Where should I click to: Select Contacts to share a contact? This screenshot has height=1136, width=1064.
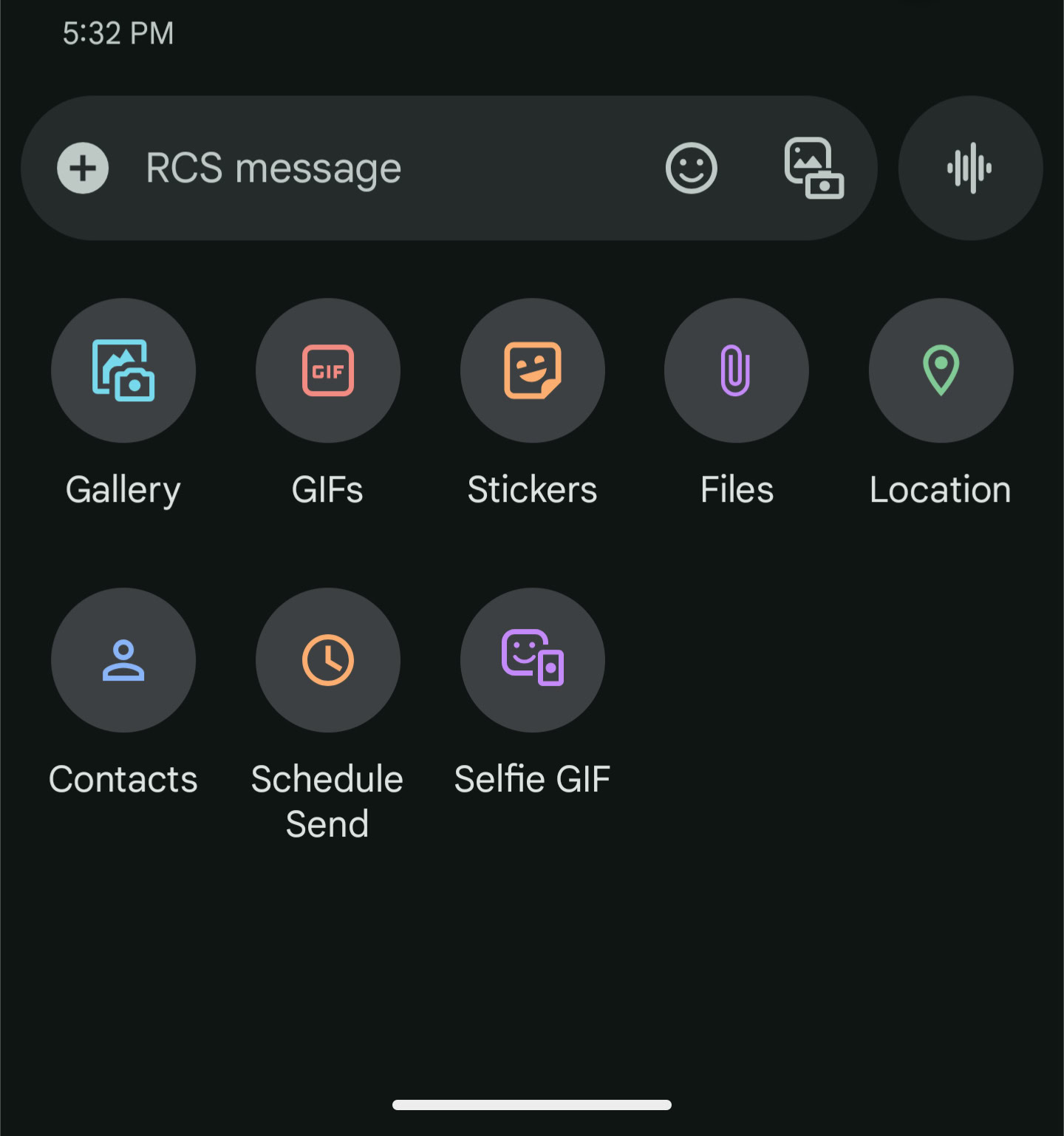pos(123,660)
